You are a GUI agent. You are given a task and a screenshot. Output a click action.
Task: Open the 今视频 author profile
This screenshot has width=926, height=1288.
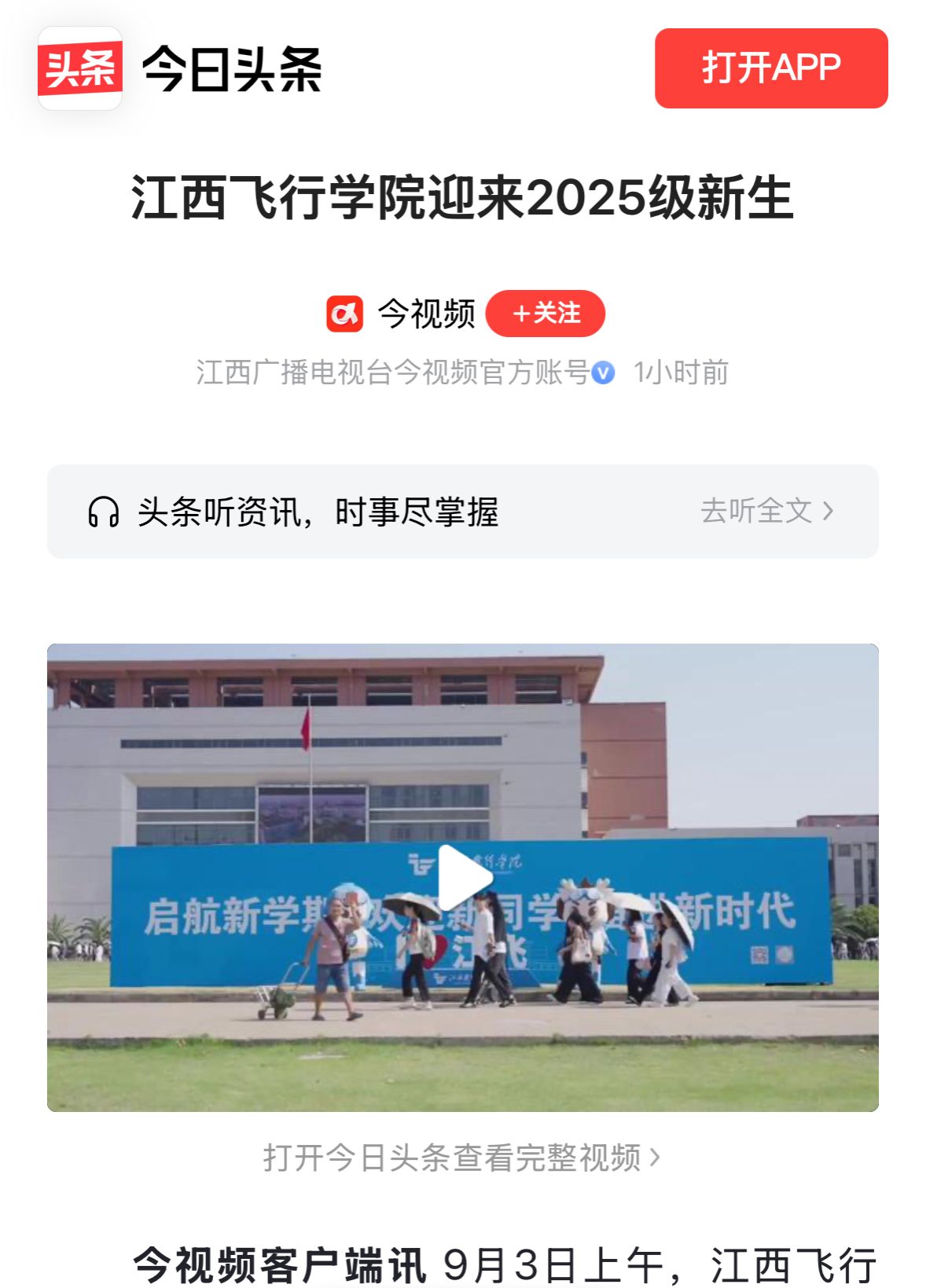tap(425, 314)
